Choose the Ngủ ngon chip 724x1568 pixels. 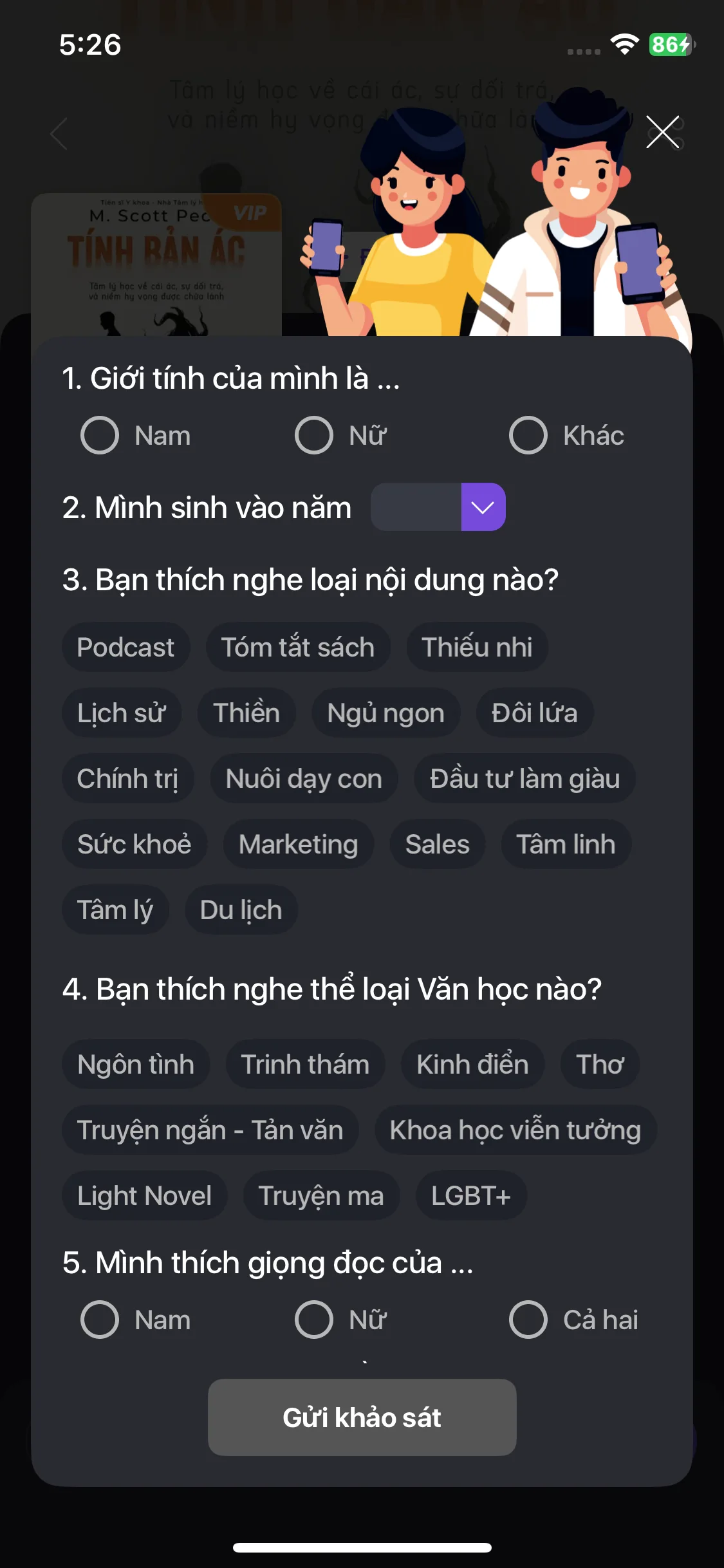click(385, 713)
